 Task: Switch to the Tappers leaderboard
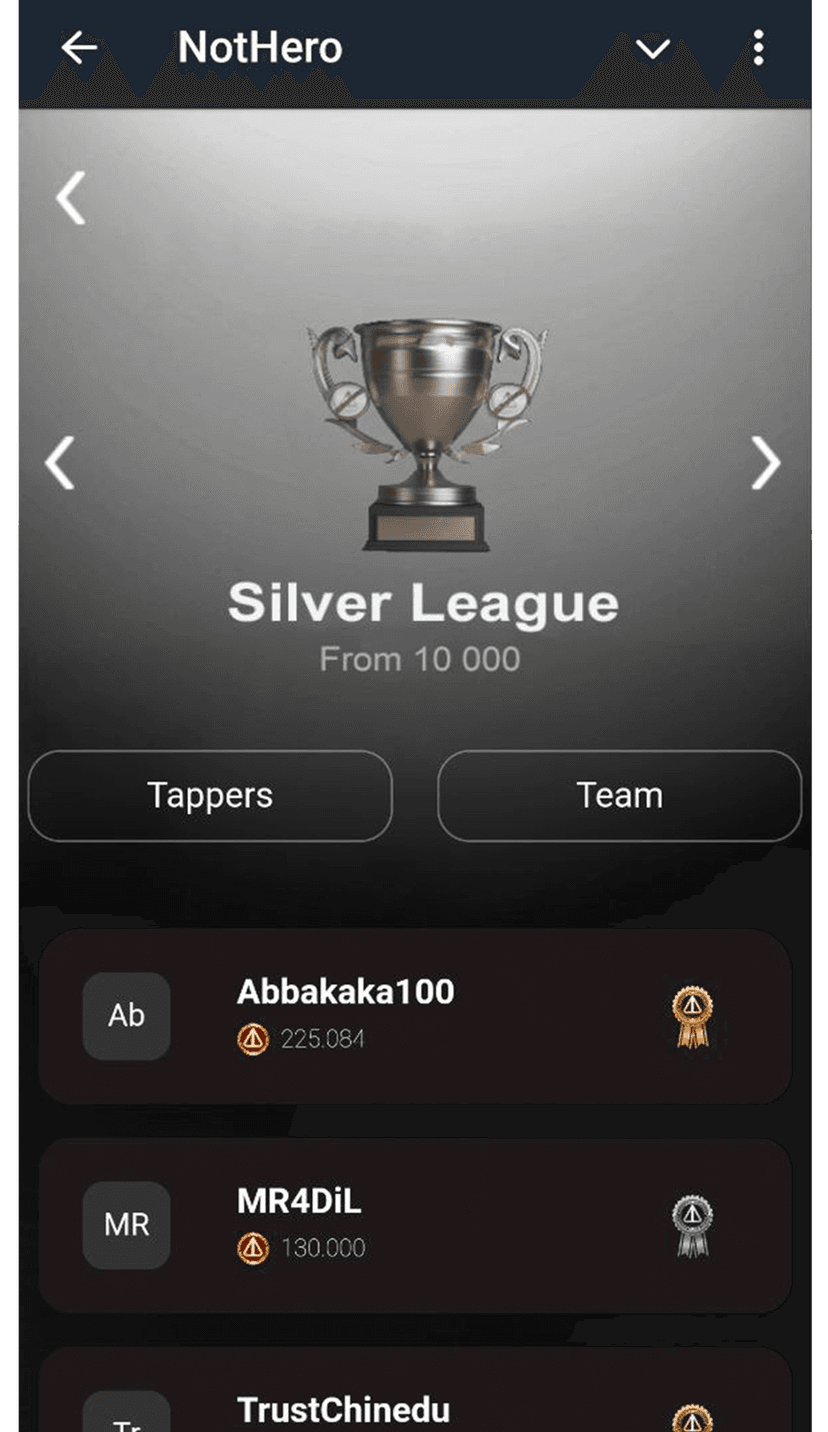(210, 796)
